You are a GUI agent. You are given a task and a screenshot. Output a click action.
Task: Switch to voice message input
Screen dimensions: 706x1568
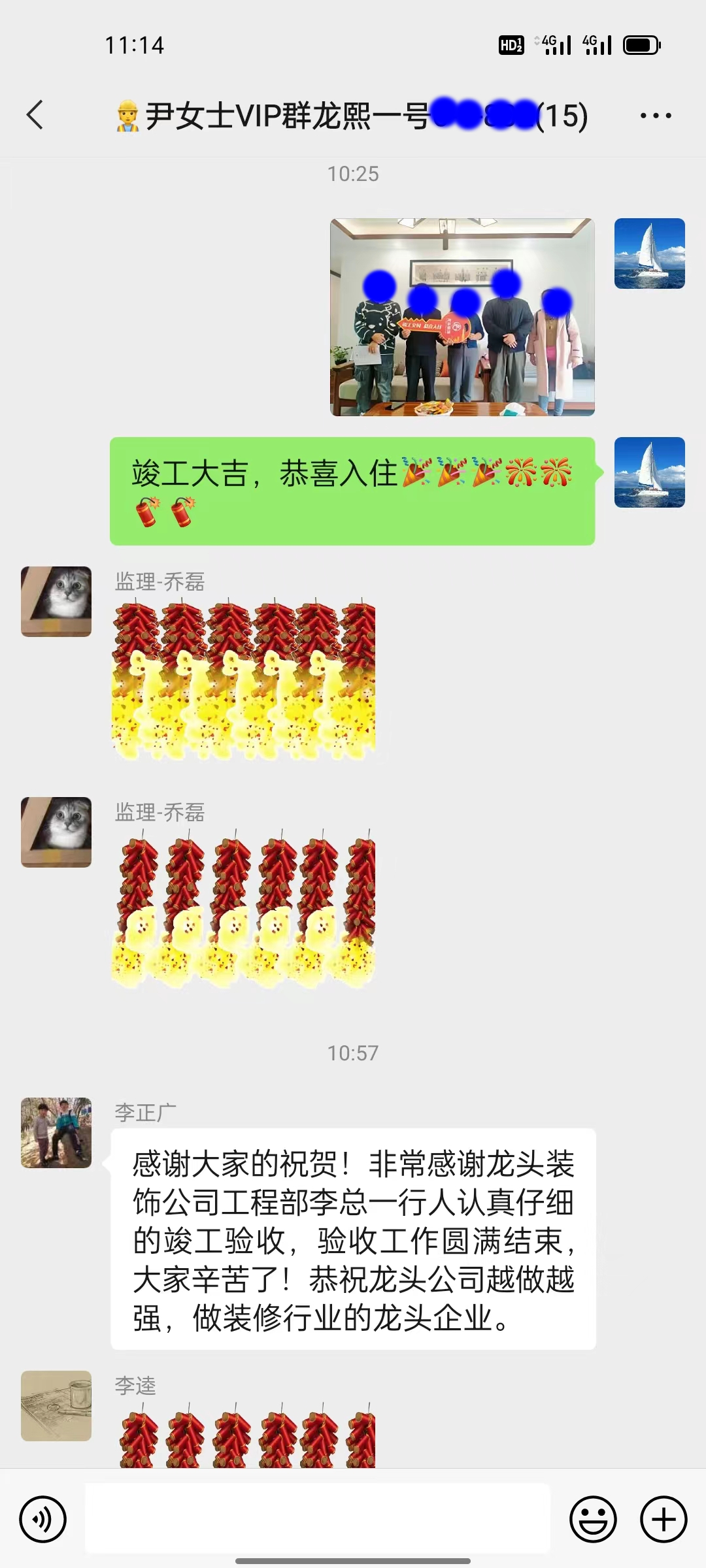[43, 1519]
